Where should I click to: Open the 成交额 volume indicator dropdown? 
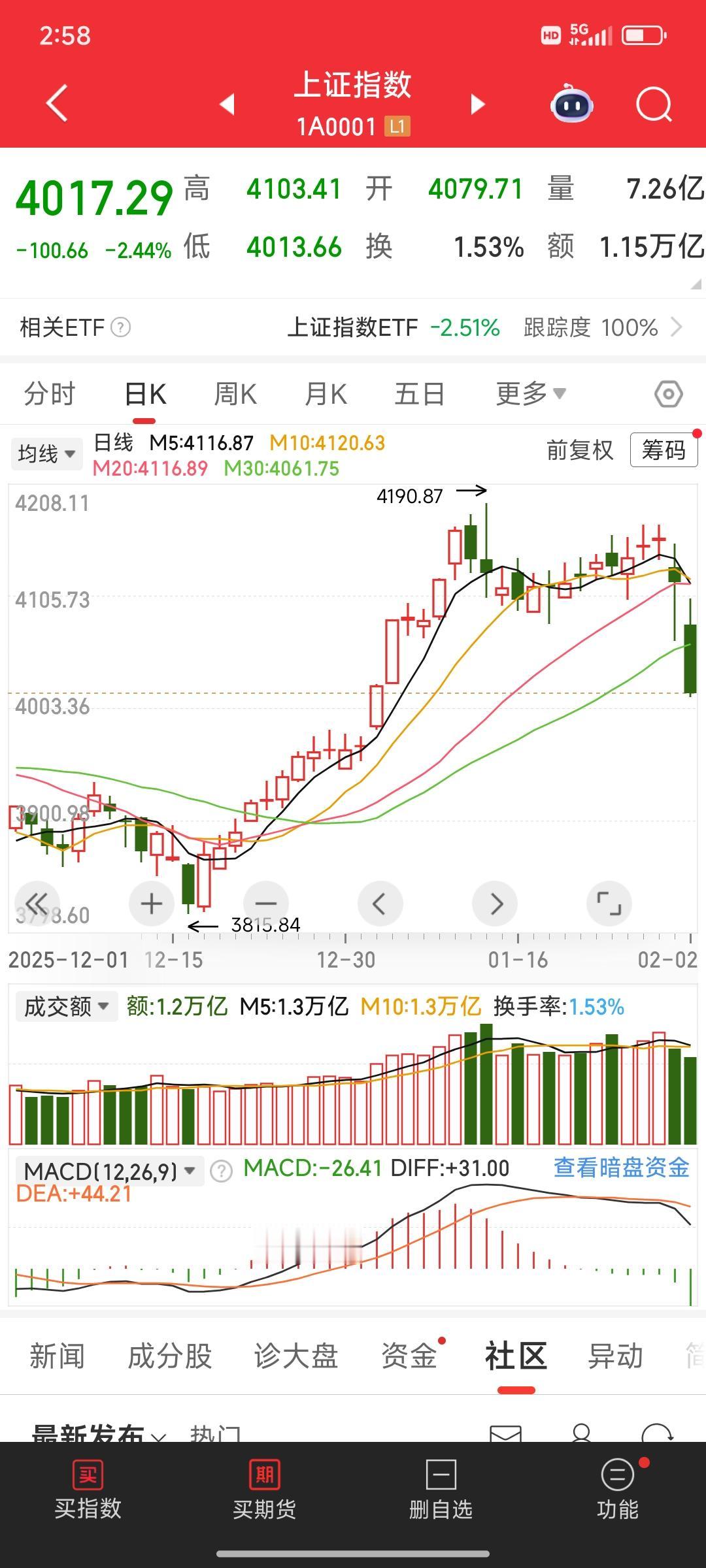click(65, 1008)
